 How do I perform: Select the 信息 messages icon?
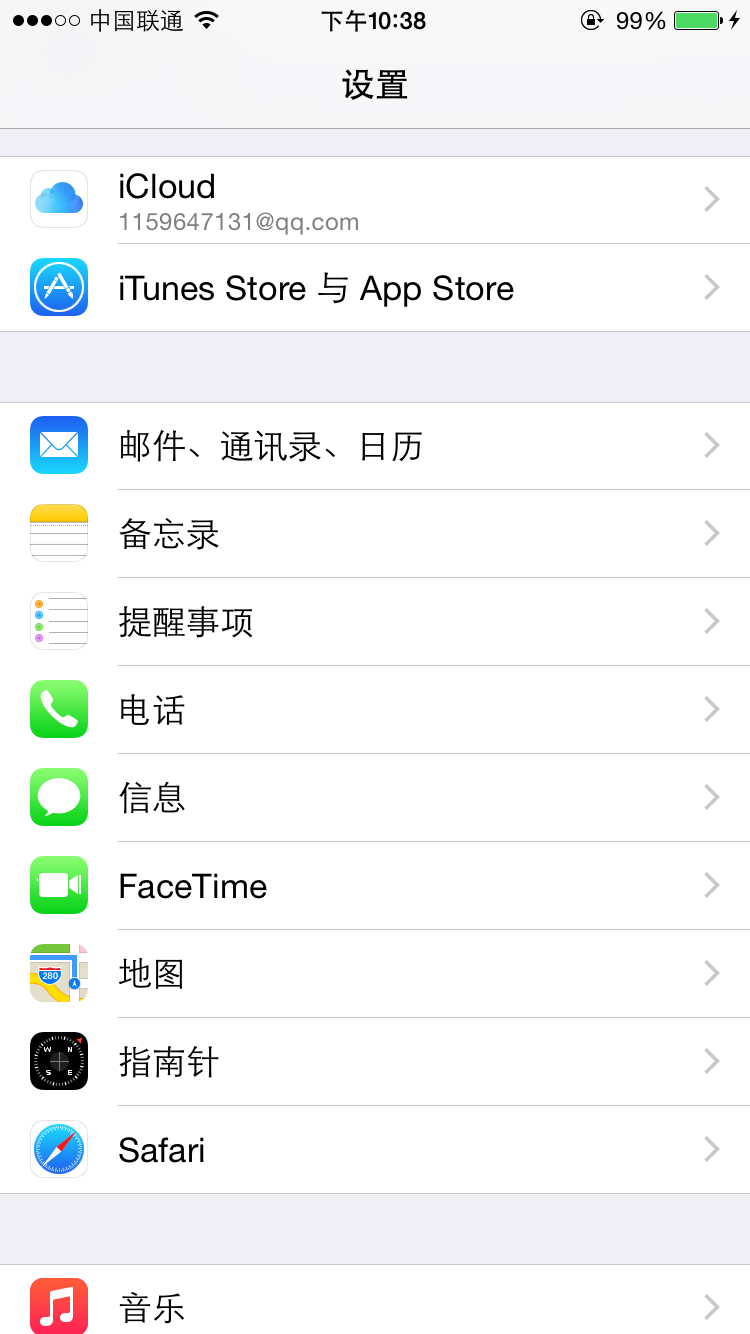(x=58, y=797)
